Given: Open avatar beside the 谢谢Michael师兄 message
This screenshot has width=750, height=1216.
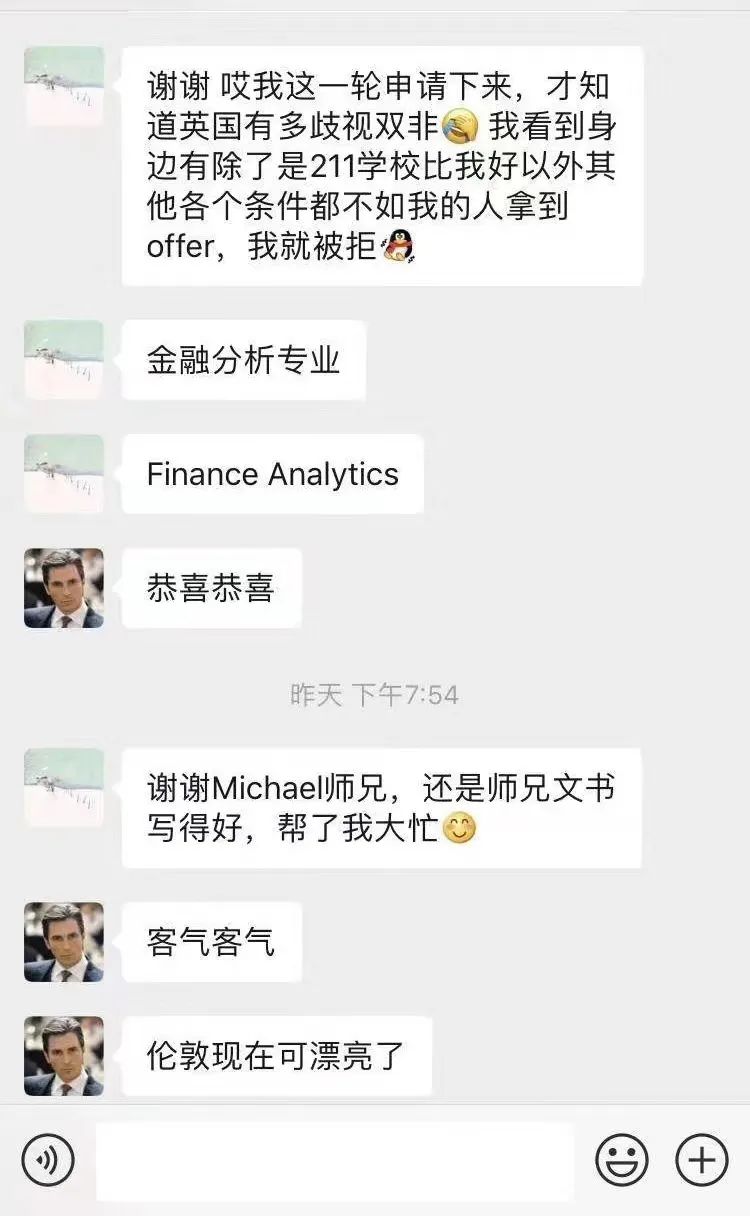Looking at the screenshot, I should pos(64,788).
